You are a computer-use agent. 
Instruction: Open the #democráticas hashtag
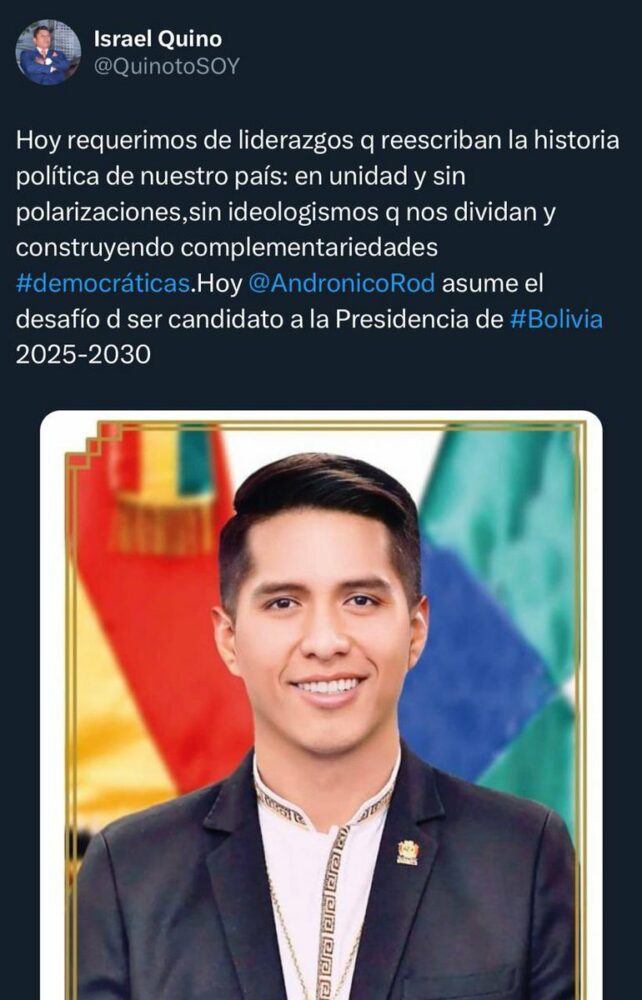tap(102, 283)
